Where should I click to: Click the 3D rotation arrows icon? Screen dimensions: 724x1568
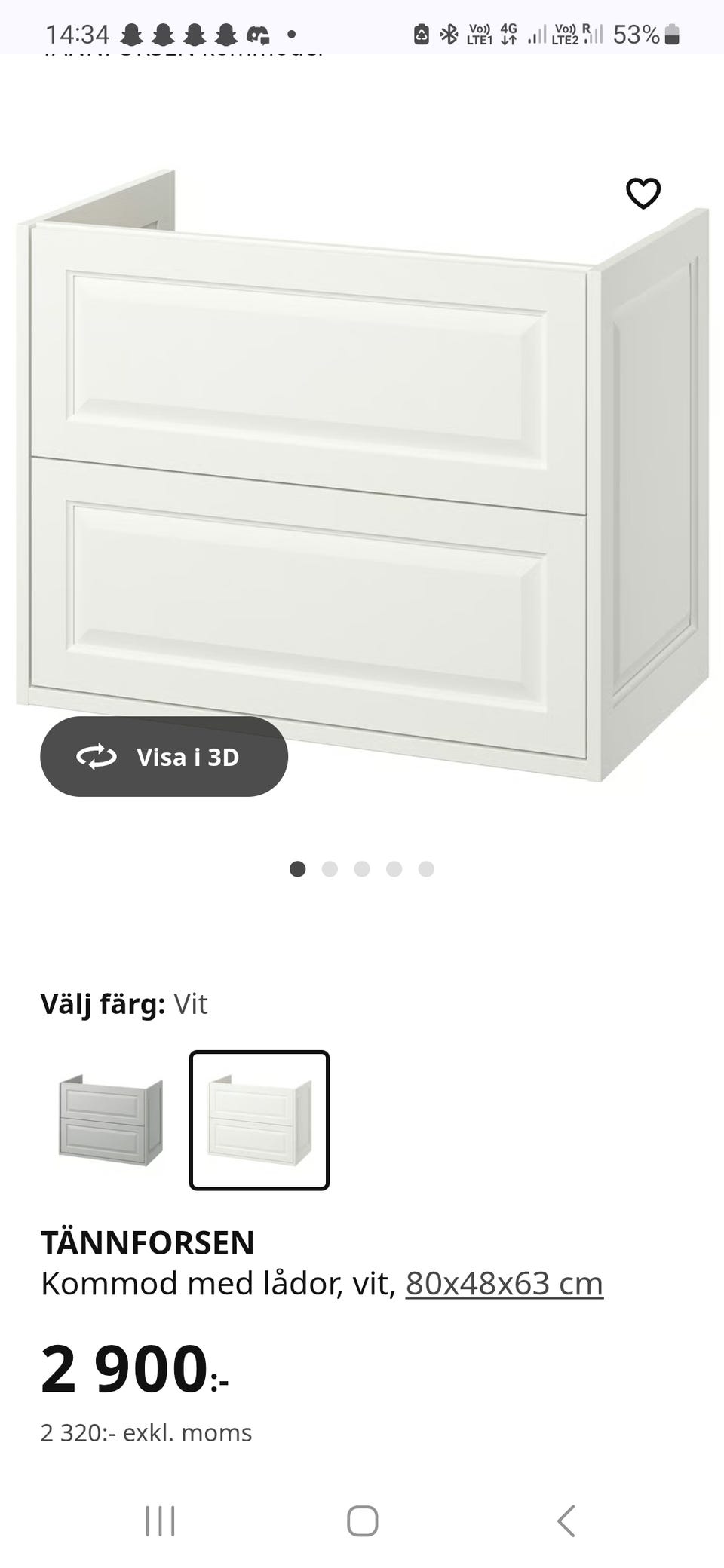click(x=97, y=757)
